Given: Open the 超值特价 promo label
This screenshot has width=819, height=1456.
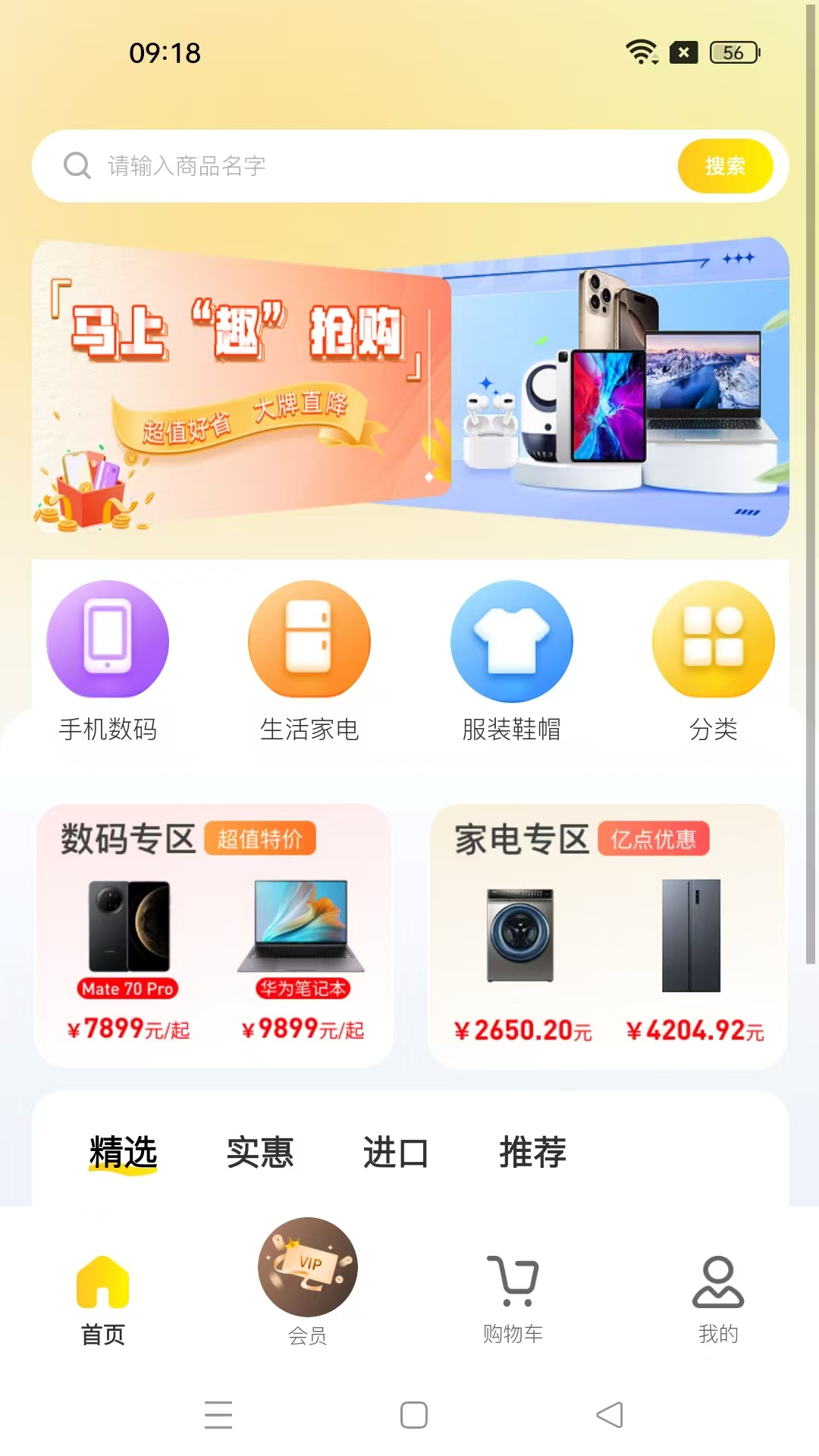Looking at the screenshot, I should coord(260,839).
